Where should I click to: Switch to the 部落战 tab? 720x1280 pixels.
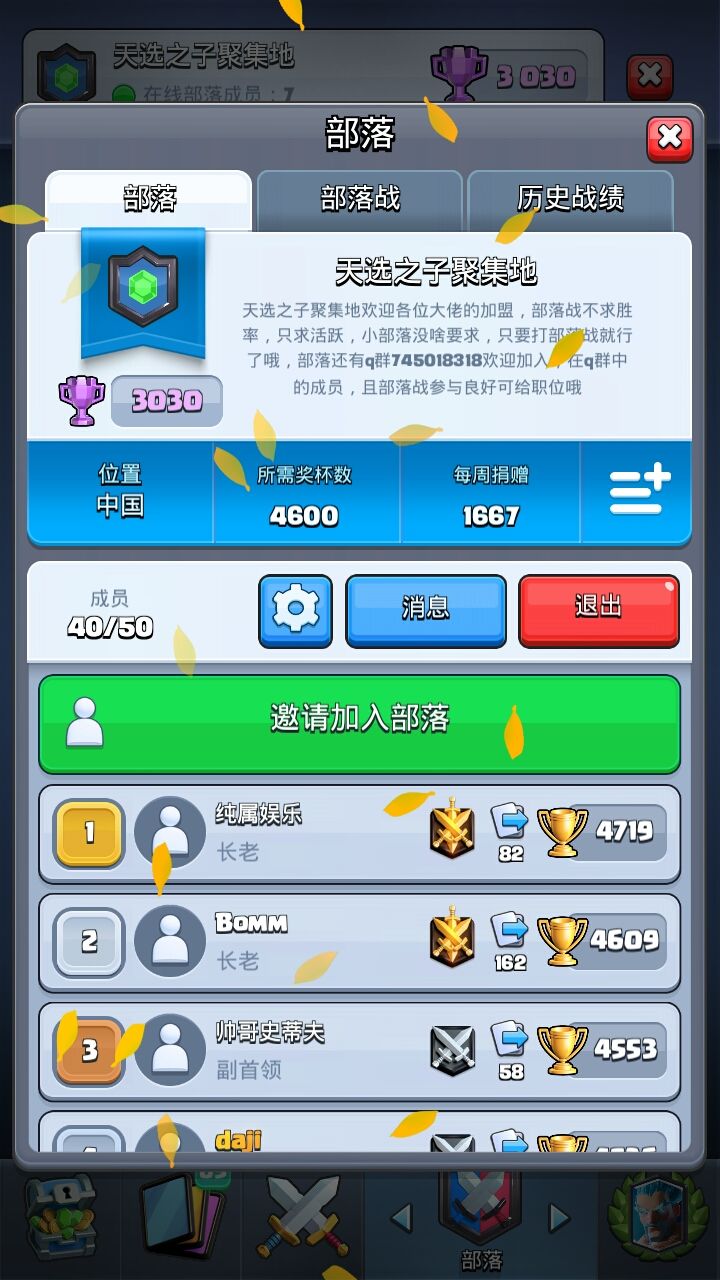(360, 199)
